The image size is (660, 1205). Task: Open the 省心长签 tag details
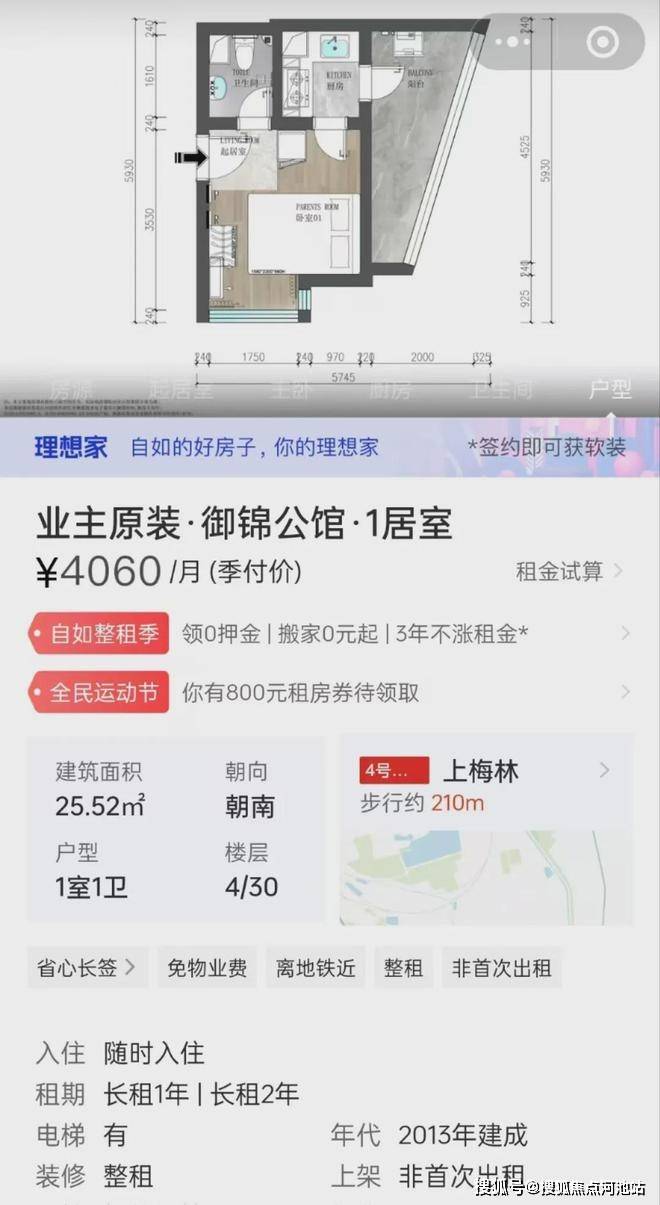coord(87,968)
